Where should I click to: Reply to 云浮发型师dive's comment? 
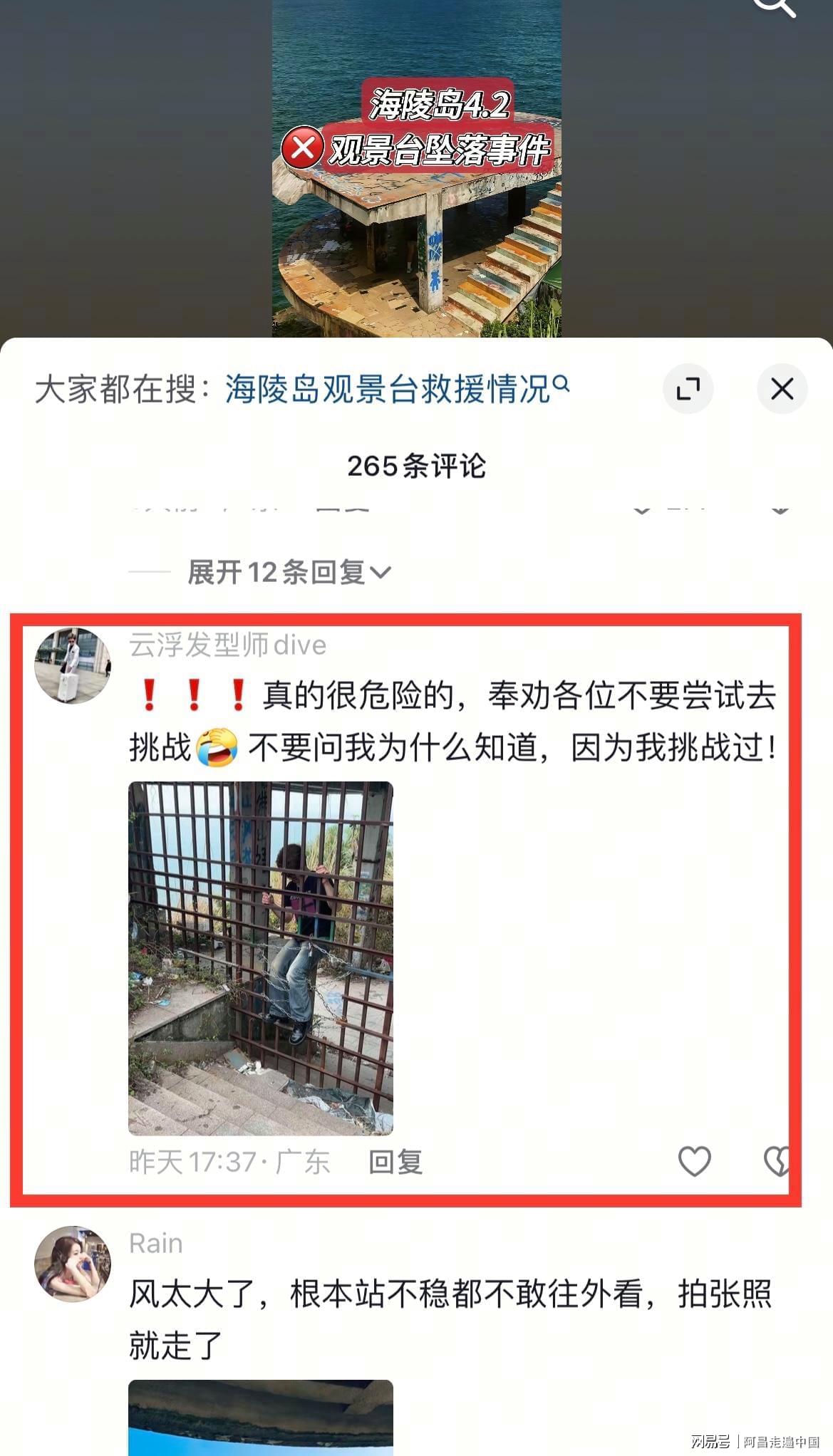point(395,1162)
